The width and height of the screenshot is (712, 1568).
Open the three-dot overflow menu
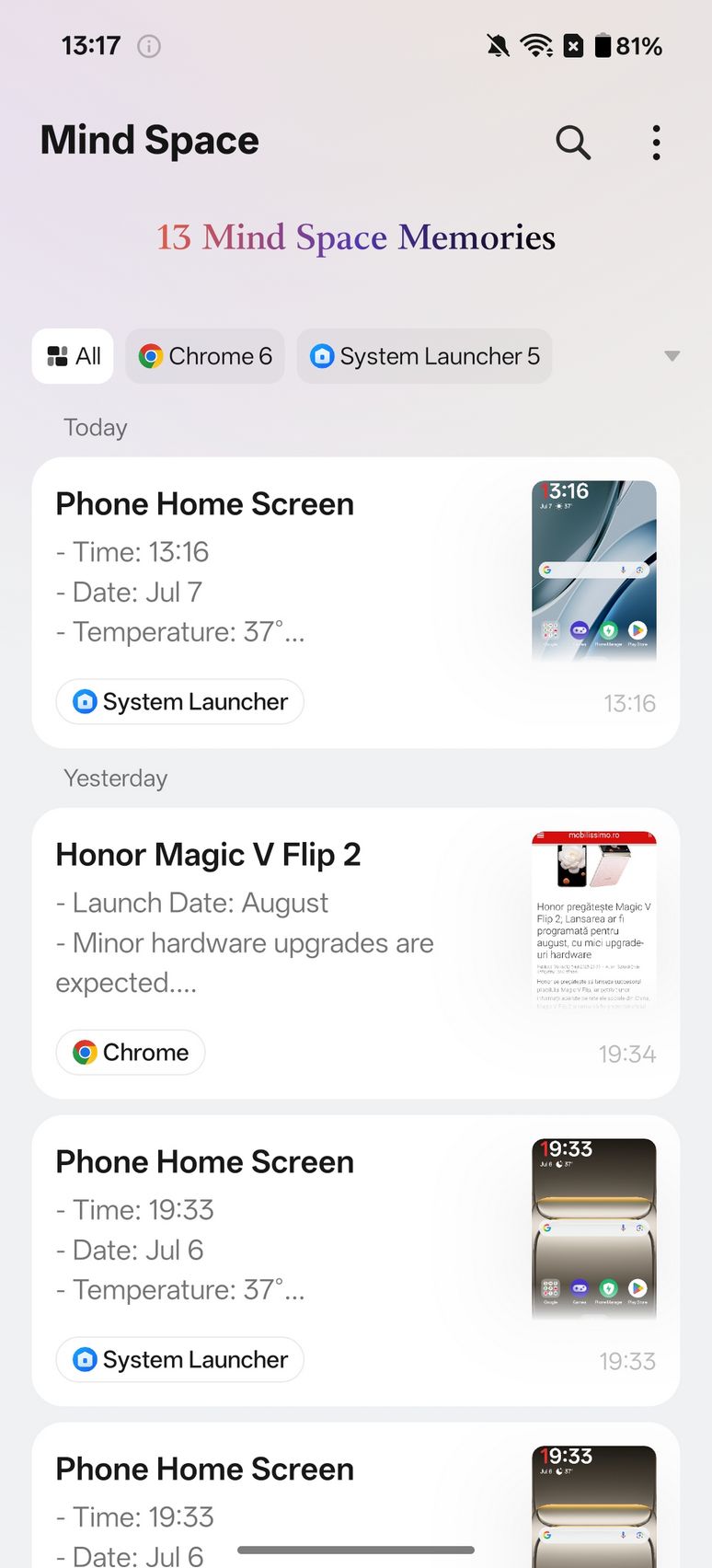coord(656,143)
